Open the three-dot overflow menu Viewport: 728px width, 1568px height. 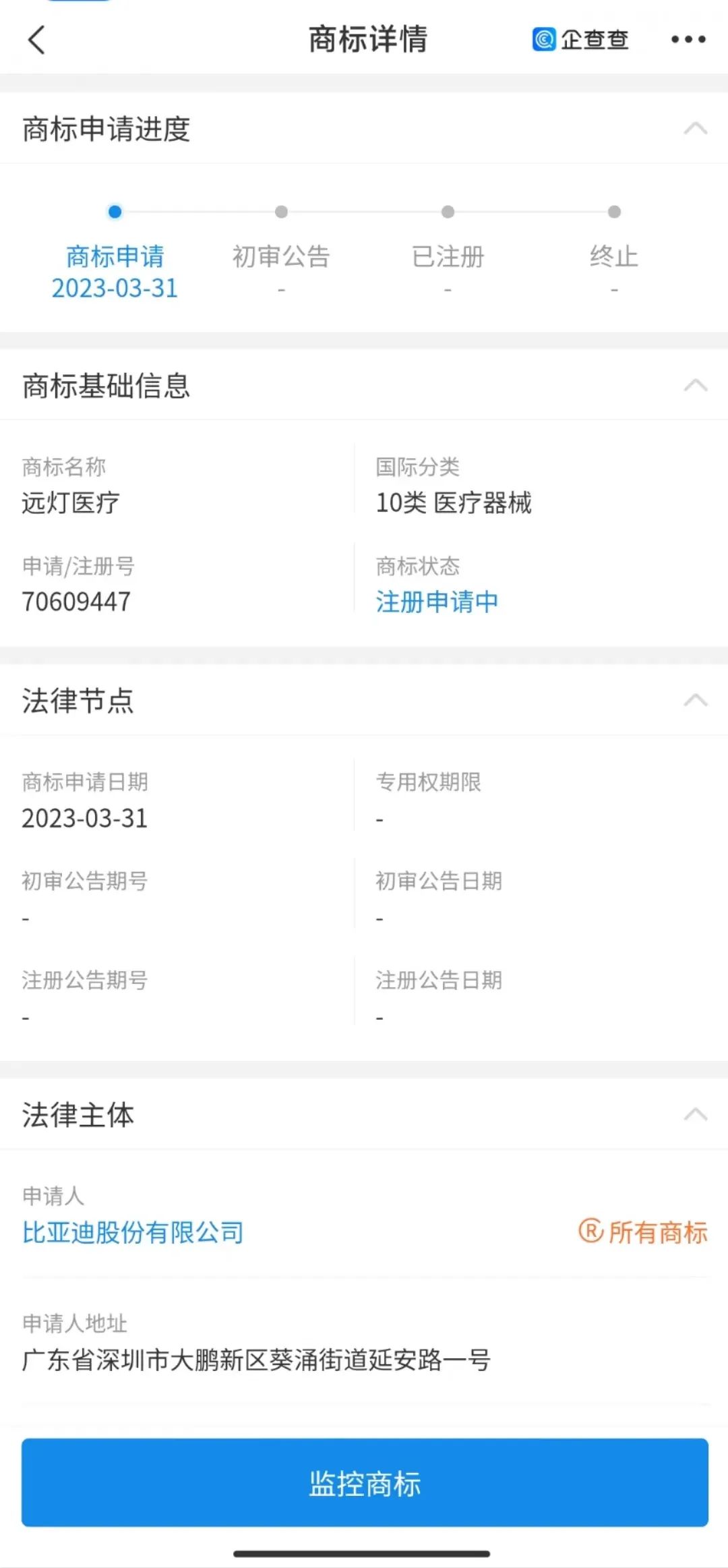(688, 40)
